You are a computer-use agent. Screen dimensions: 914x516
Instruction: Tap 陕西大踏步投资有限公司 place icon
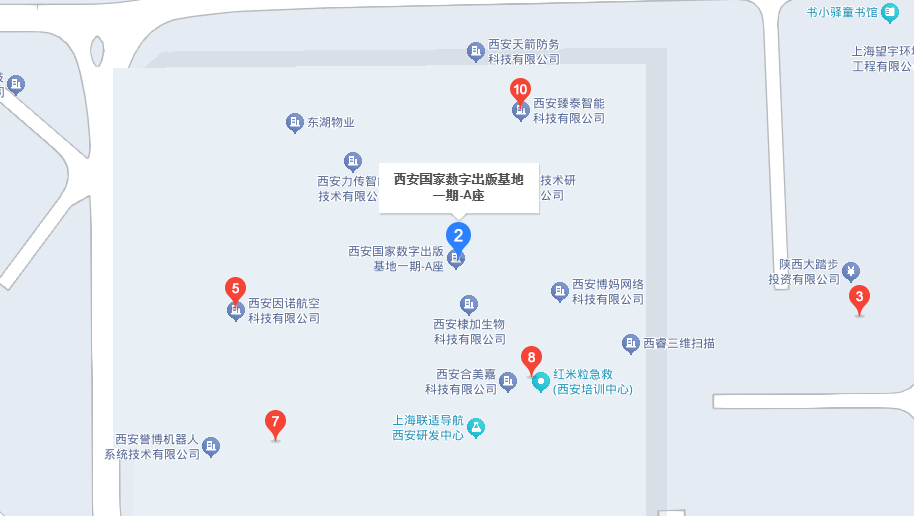click(851, 271)
